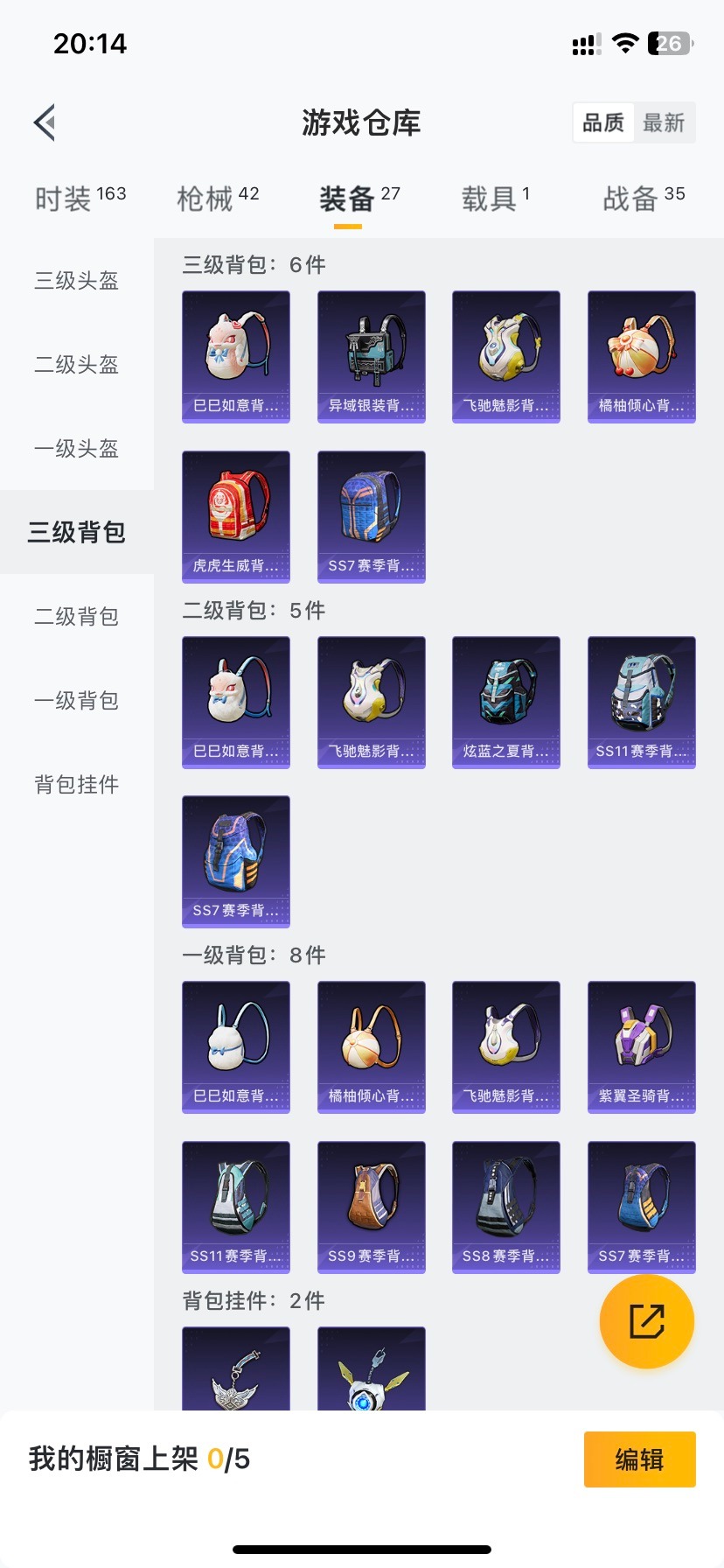Open the 紫翼圣骑 backpack item

pos(641,1047)
